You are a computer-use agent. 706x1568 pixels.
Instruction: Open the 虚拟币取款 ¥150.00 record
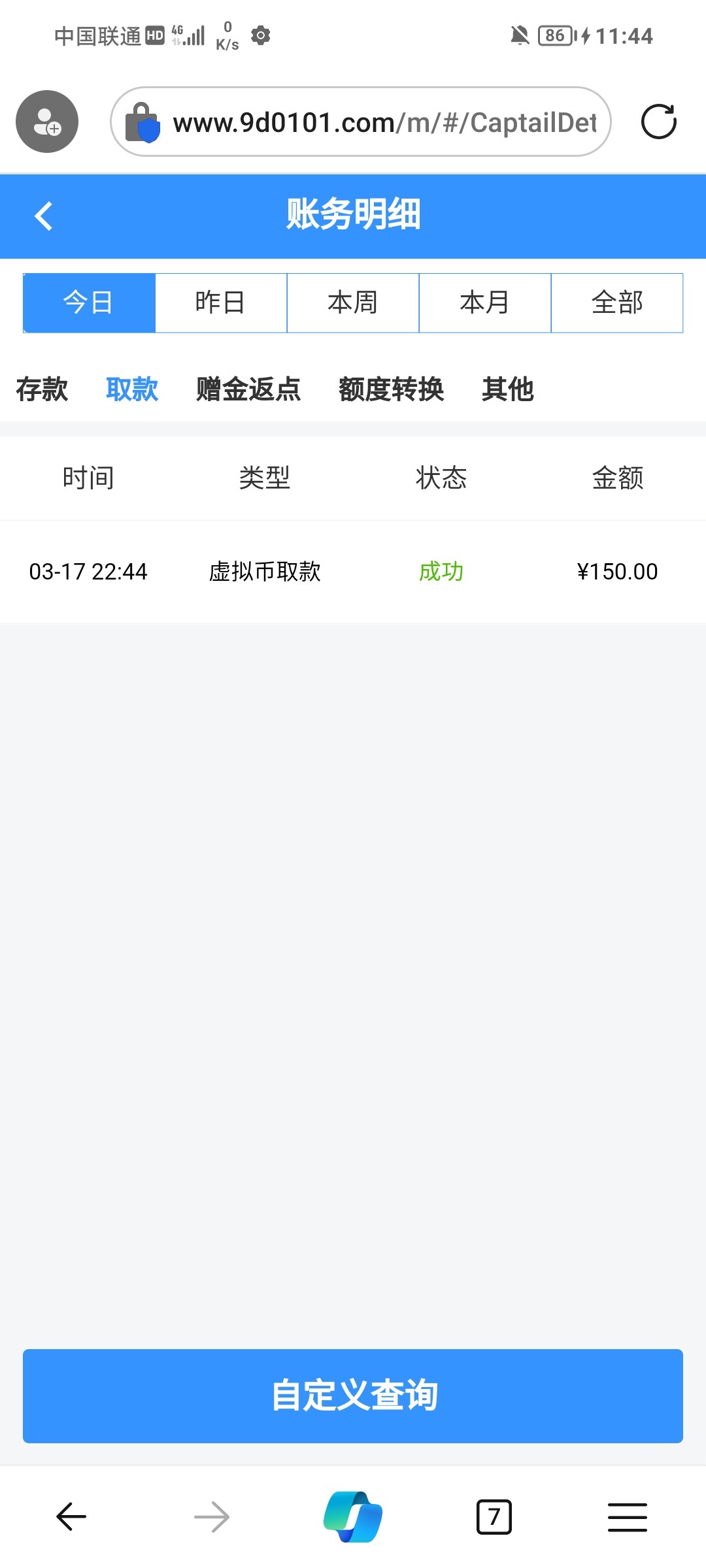pyautogui.click(x=353, y=572)
